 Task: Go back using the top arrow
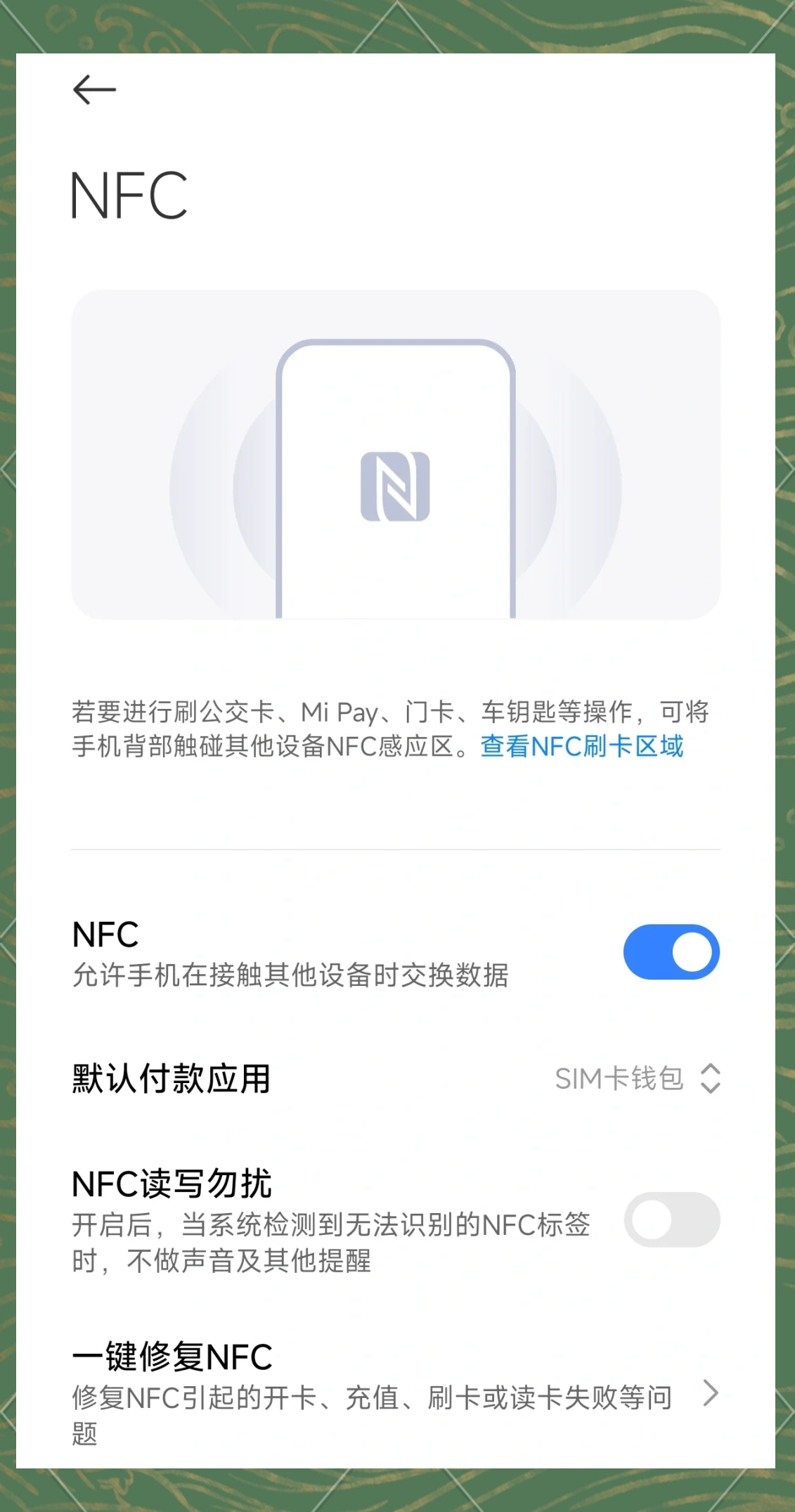pos(94,90)
